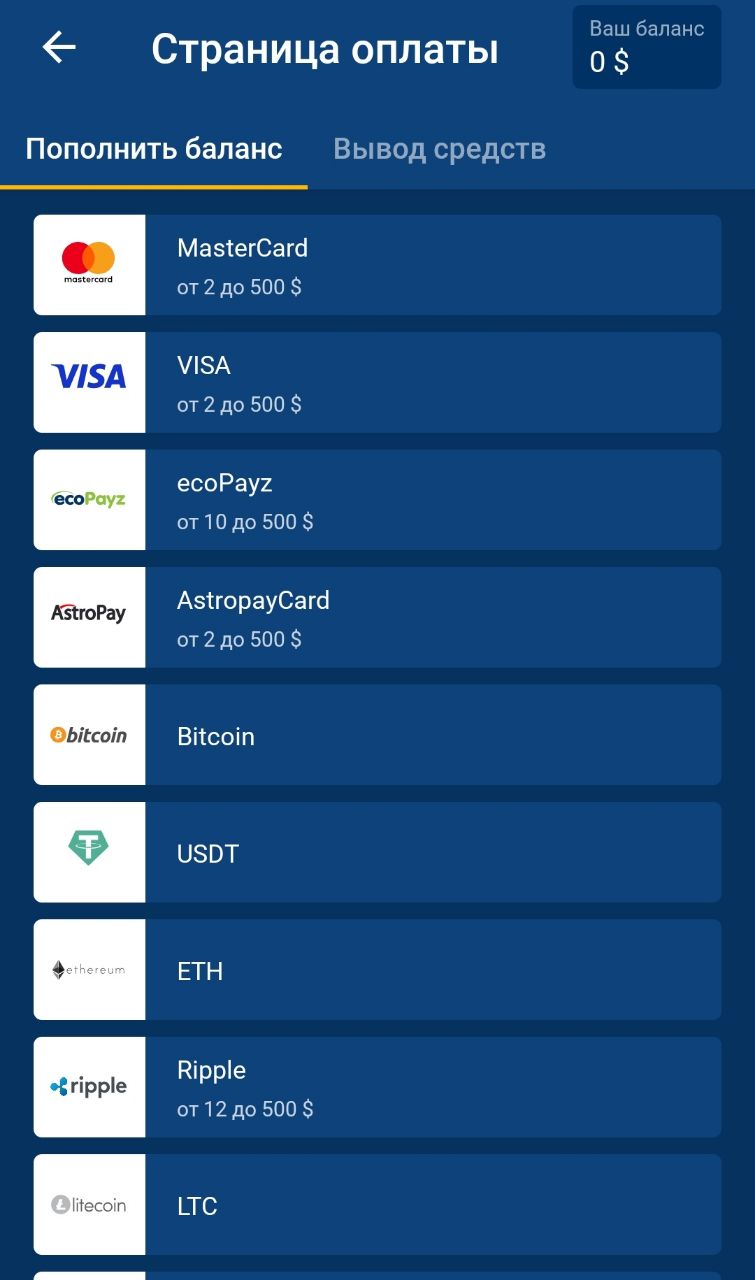
Task: Choose USDT payment method
Action: tap(377, 852)
